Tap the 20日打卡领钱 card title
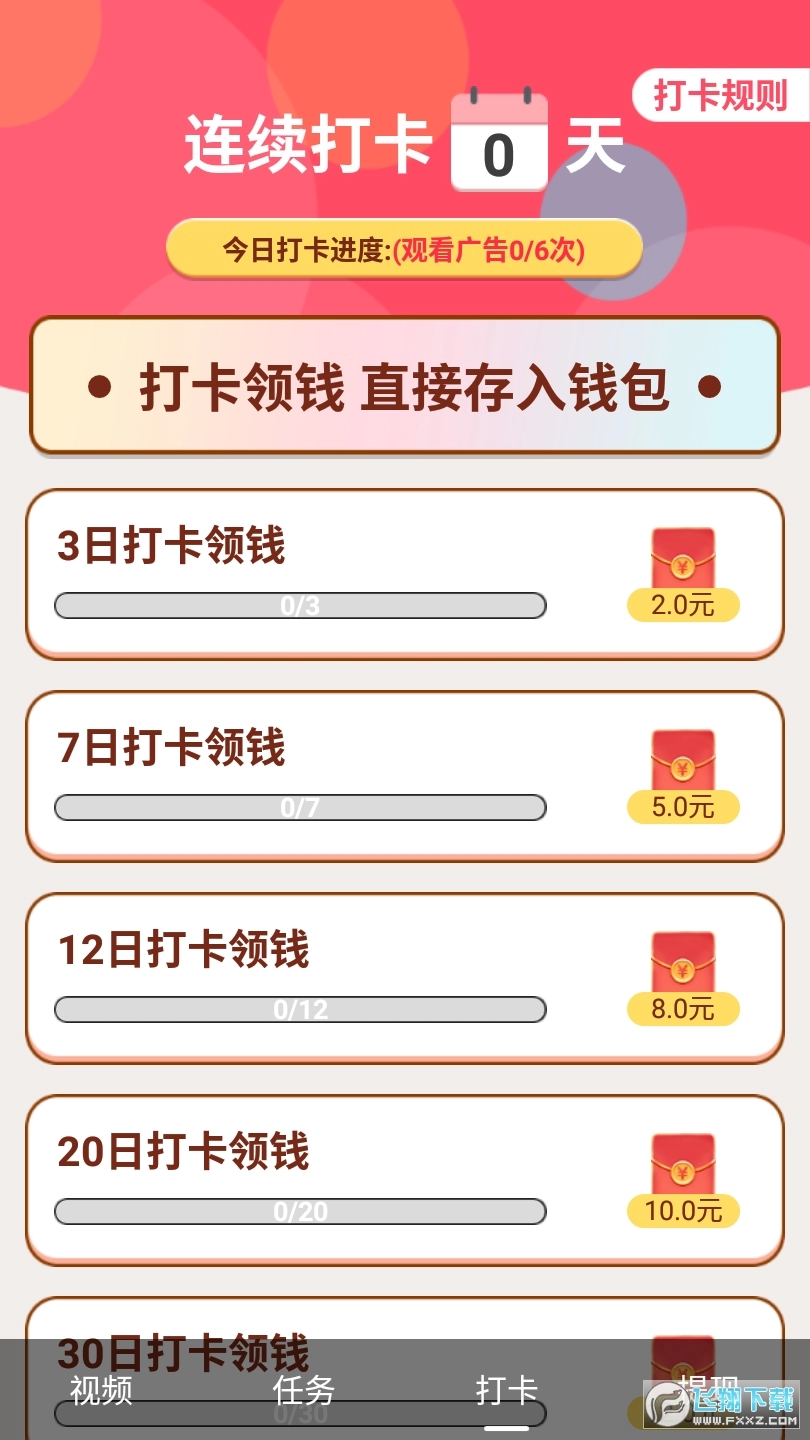This screenshot has width=810, height=1440. (183, 1150)
